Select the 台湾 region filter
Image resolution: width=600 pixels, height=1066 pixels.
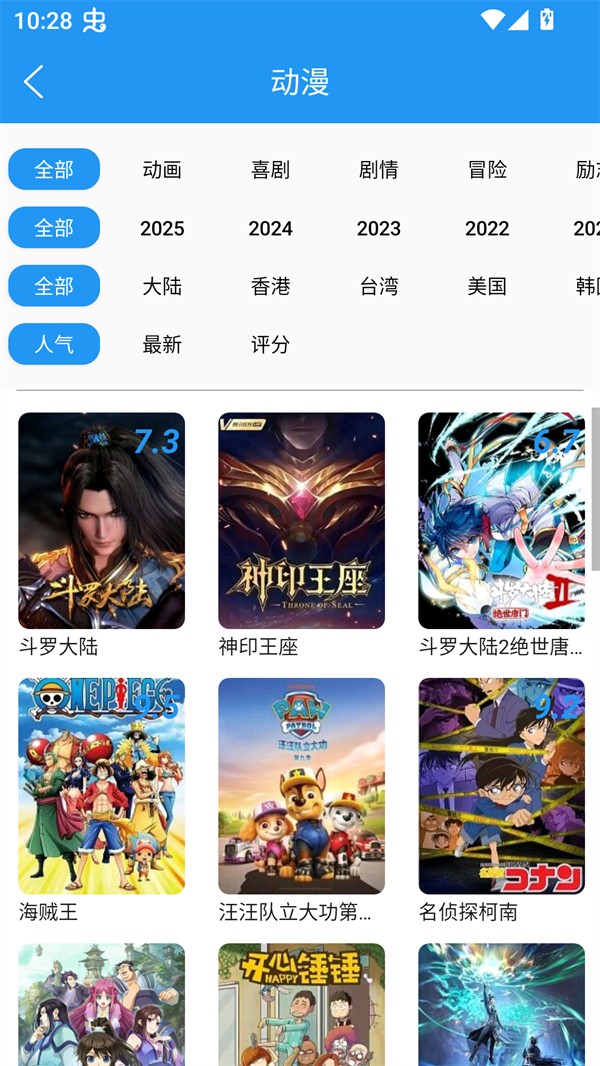tap(379, 286)
